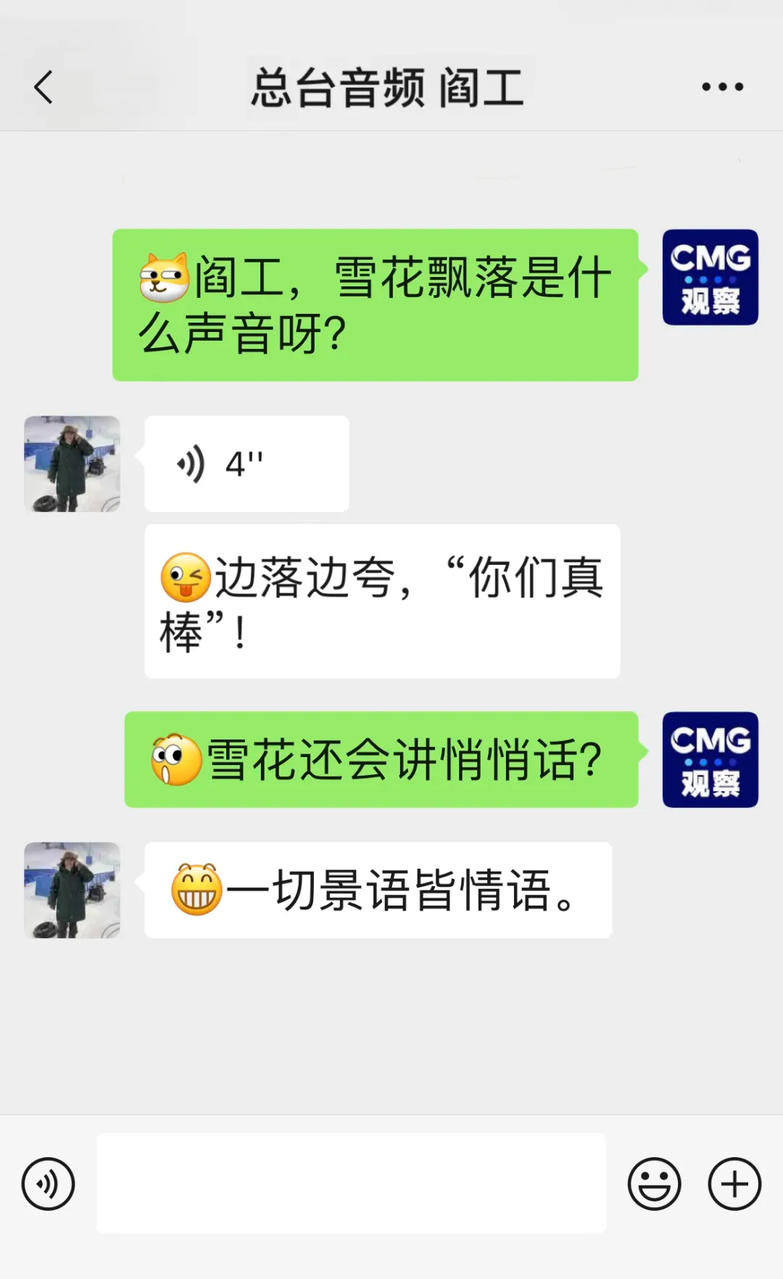Tap the text input field to compose a message
This screenshot has height=1279, width=783.
350,1183
